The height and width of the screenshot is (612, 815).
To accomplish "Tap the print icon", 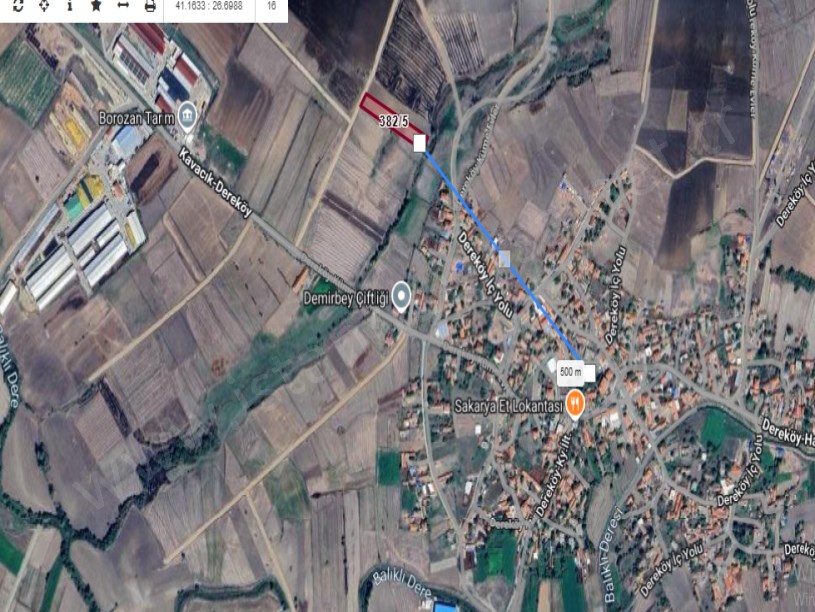I will (x=150, y=6).
